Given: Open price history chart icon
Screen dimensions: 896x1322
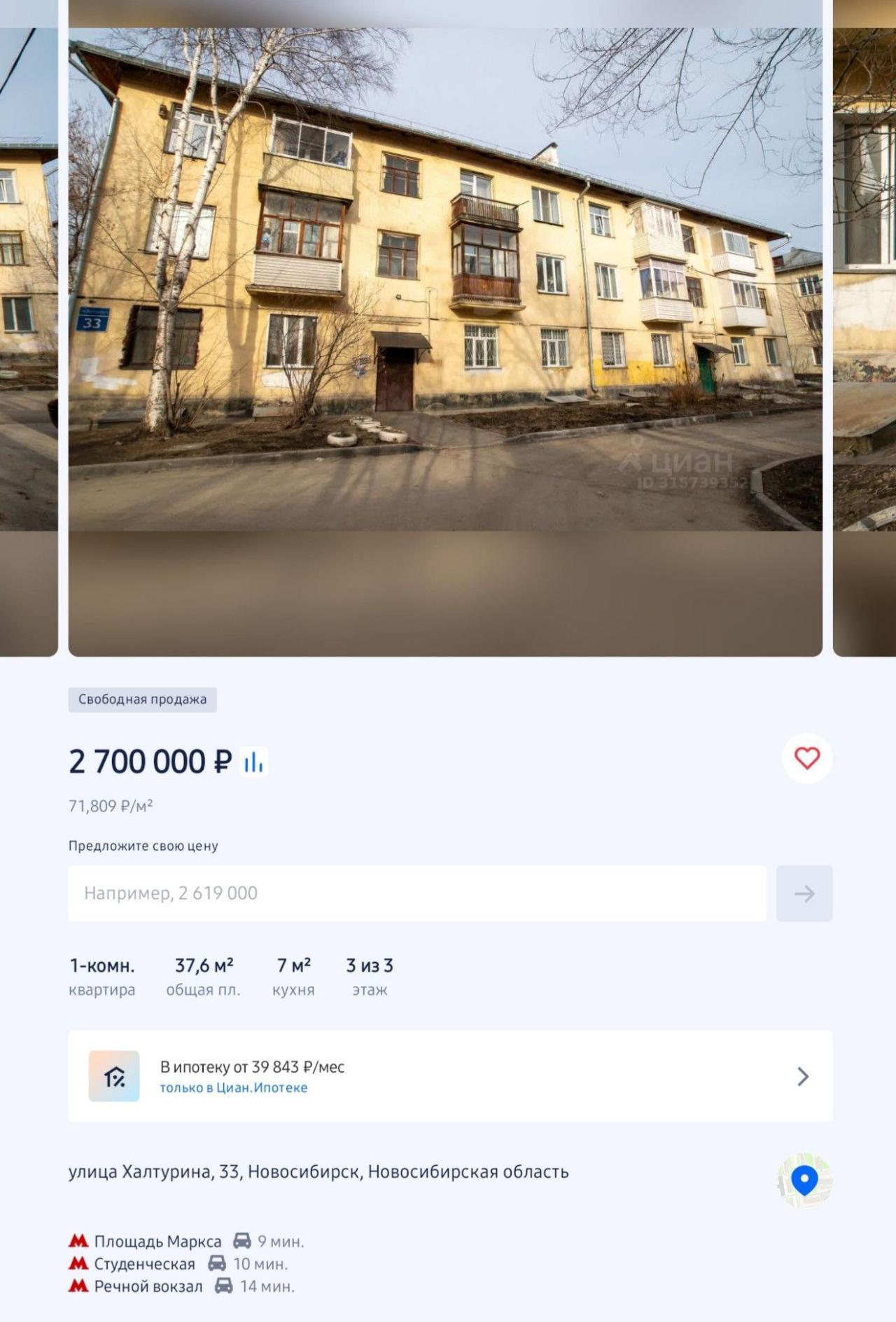Looking at the screenshot, I should point(253,762).
